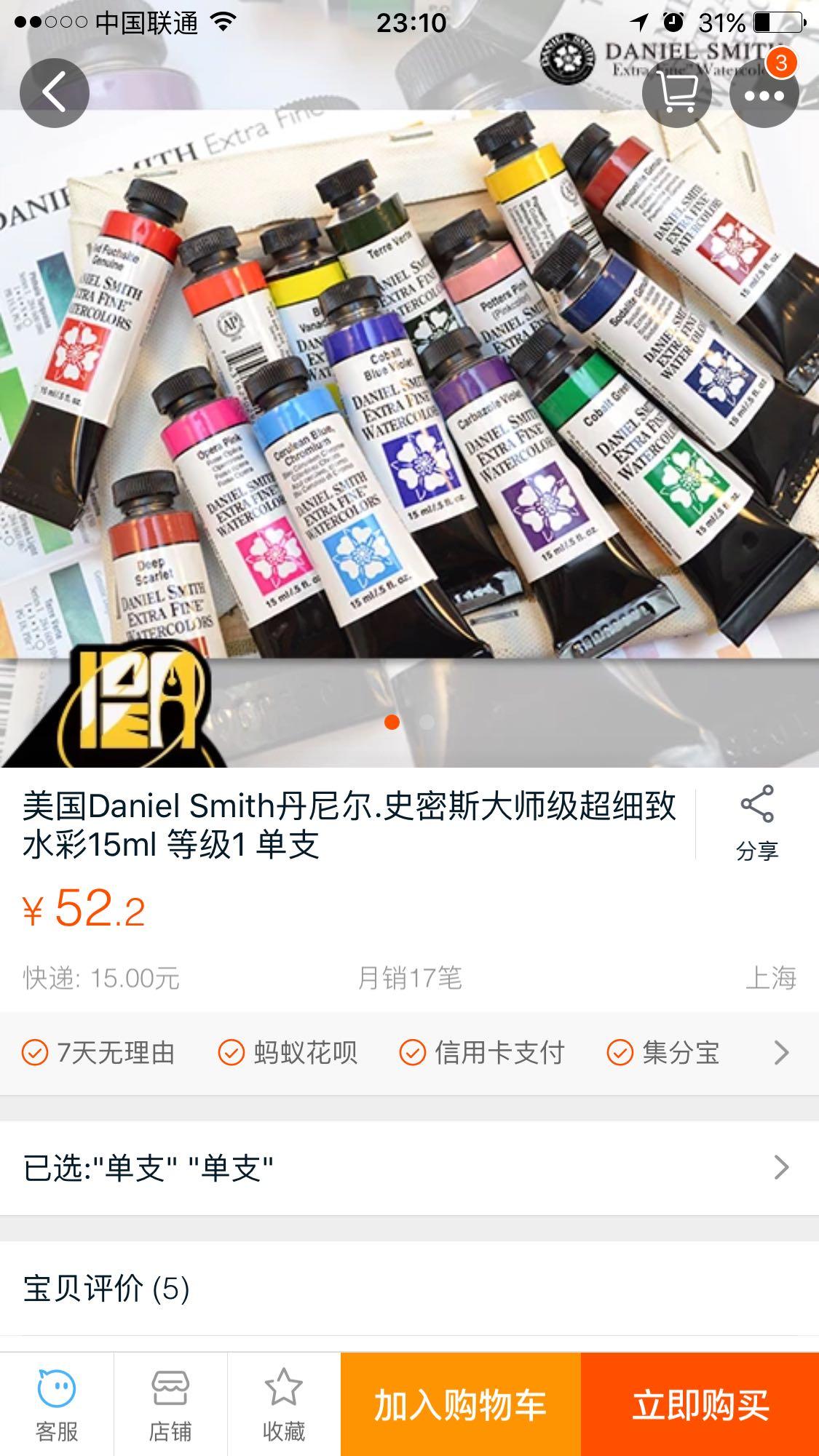Go back using the back arrow
Screen dimensions: 819x1456
pyautogui.click(x=55, y=93)
